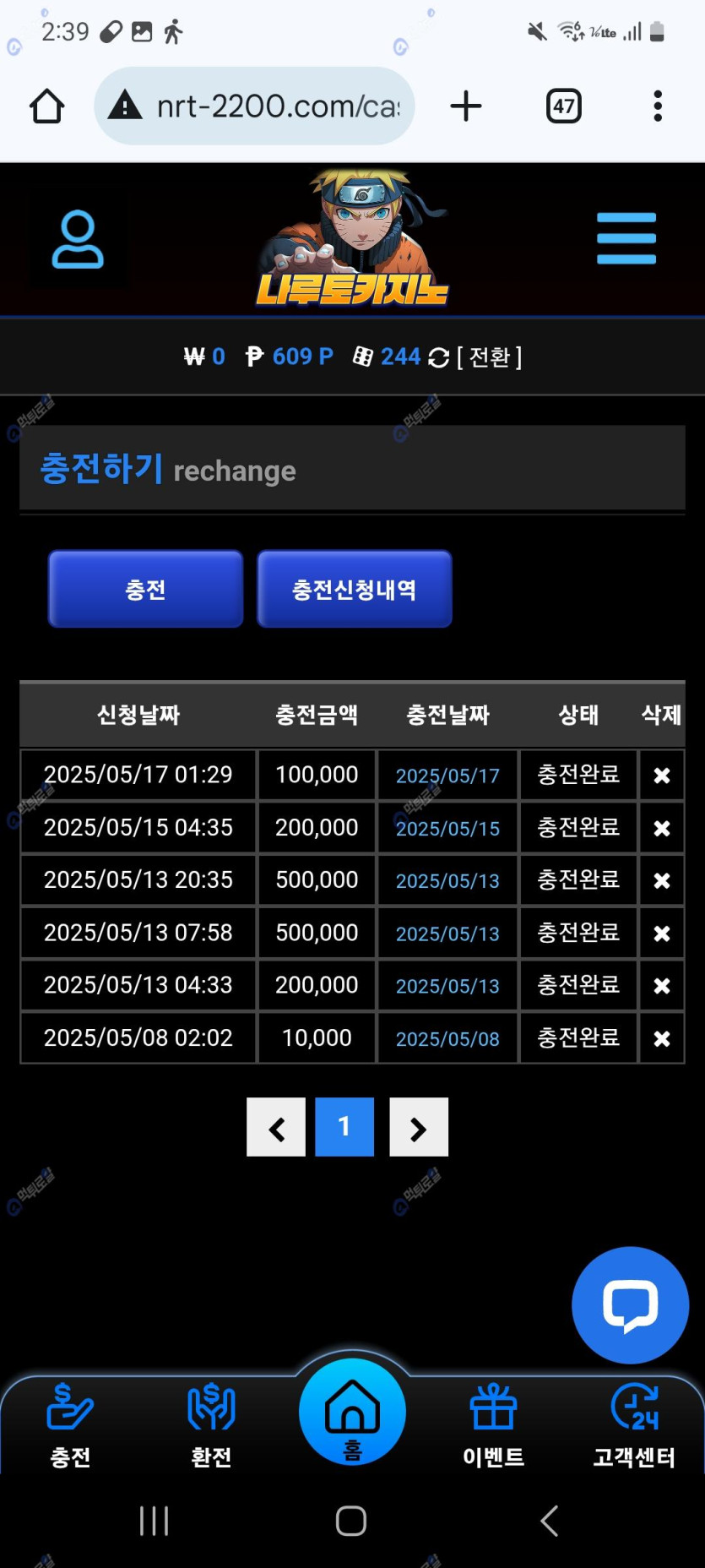Delete the 2025/05/08 02:02 record

(x=662, y=1039)
